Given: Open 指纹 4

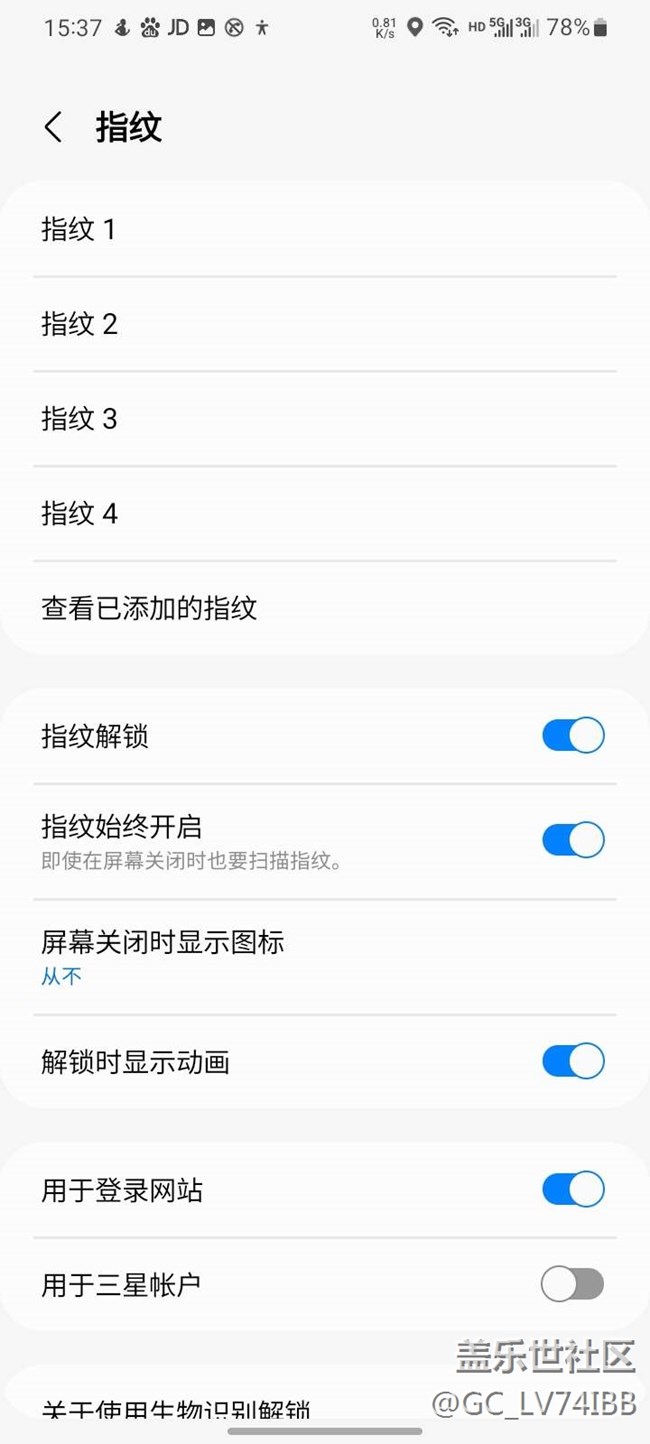Looking at the screenshot, I should (325, 514).
